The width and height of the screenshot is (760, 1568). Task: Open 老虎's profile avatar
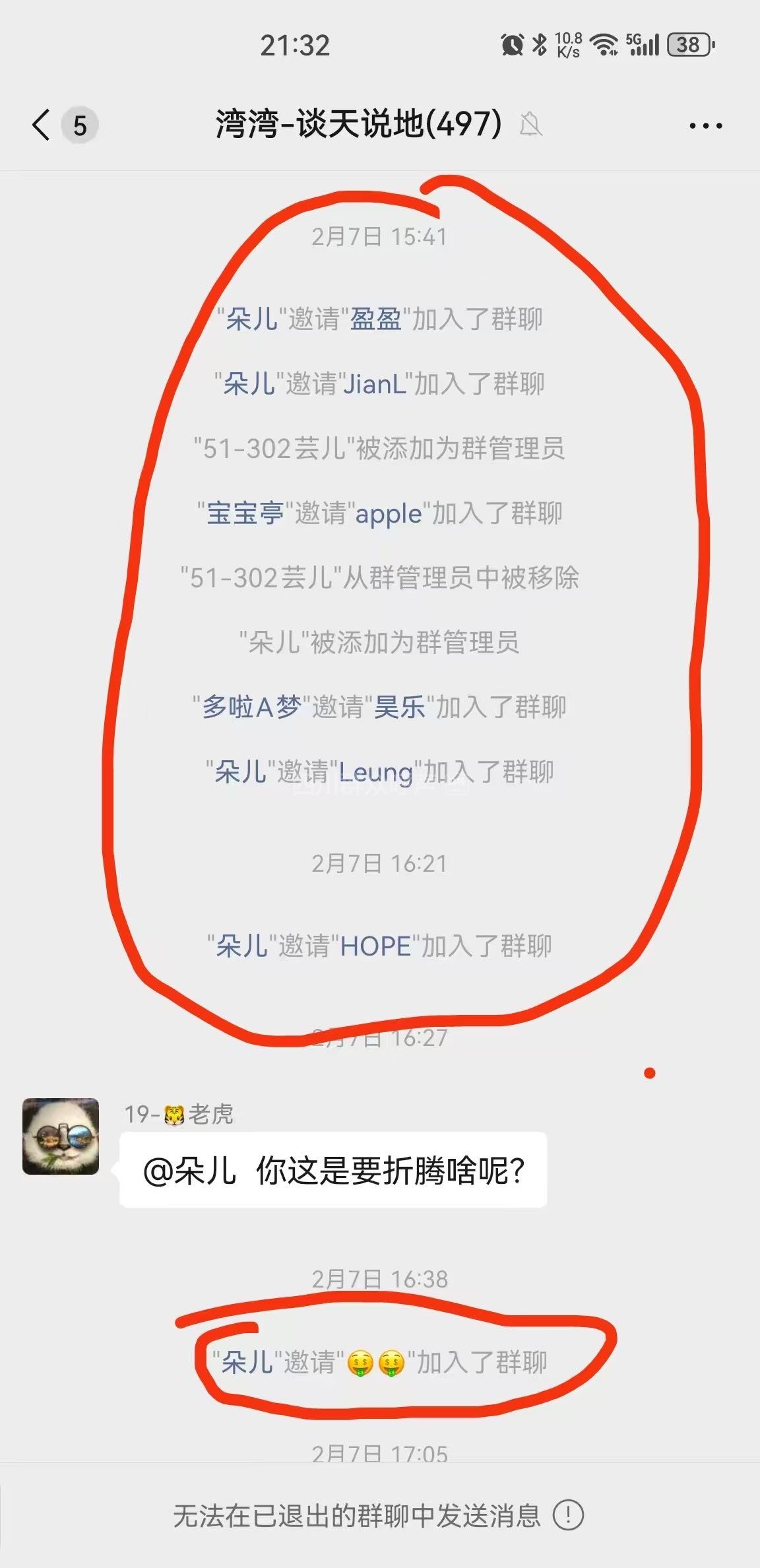tap(61, 1136)
